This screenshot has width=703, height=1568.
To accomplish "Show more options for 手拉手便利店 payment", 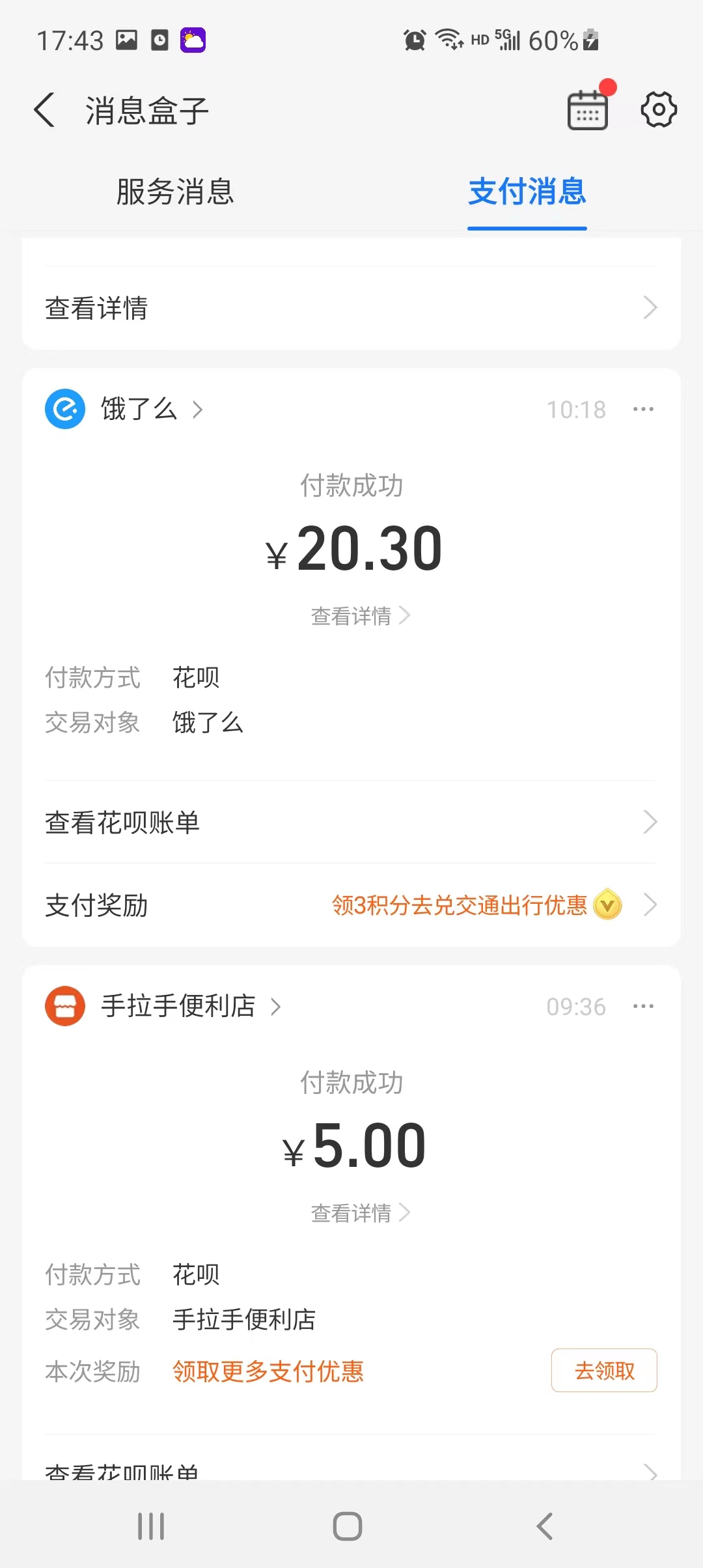I will [643, 1007].
